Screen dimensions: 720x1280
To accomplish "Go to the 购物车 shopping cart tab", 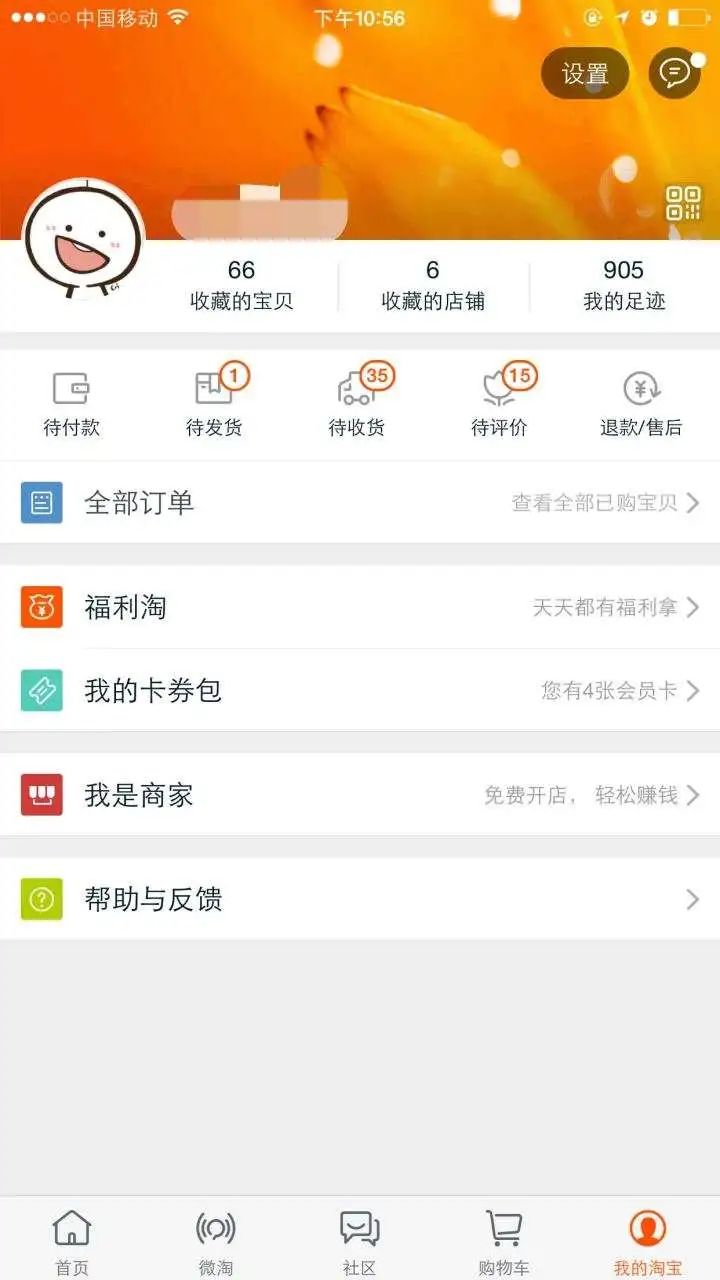I will pyautogui.click(x=504, y=1241).
